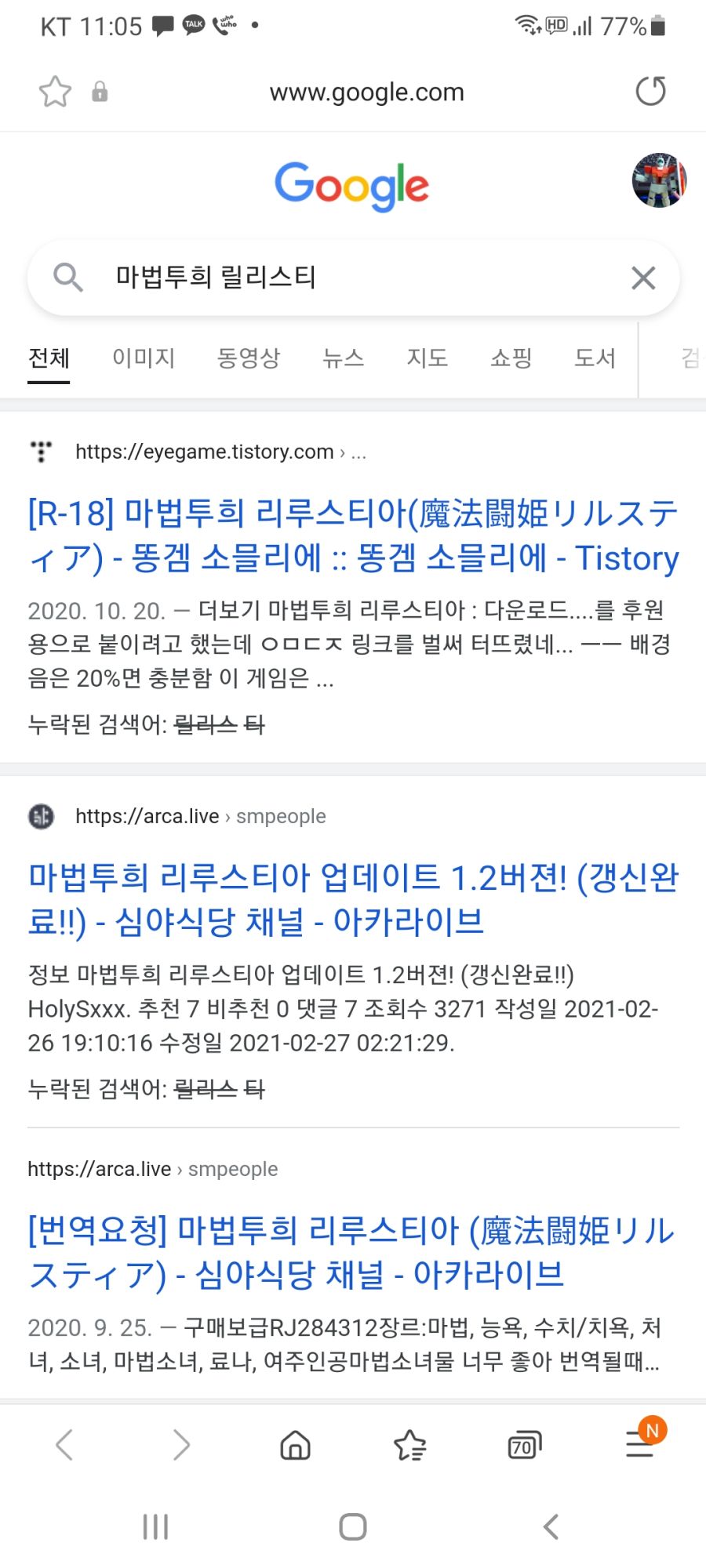This screenshot has width=706, height=1568.
Task: View 도서 search results
Action: click(x=595, y=358)
